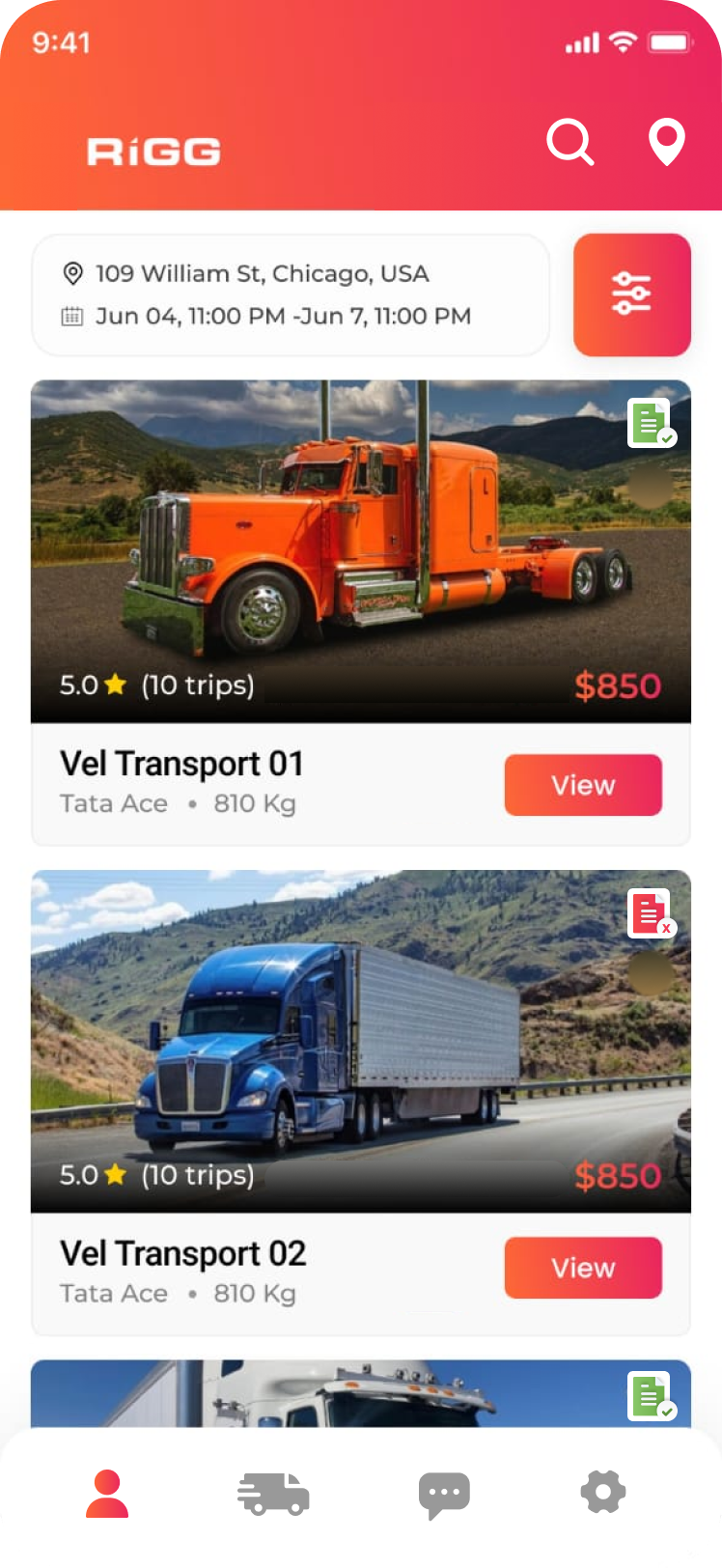Image resolution: width=722 pixels, height=1568 pixels.
Task: Open the filter settings button
Action: [x=632, y=294]
